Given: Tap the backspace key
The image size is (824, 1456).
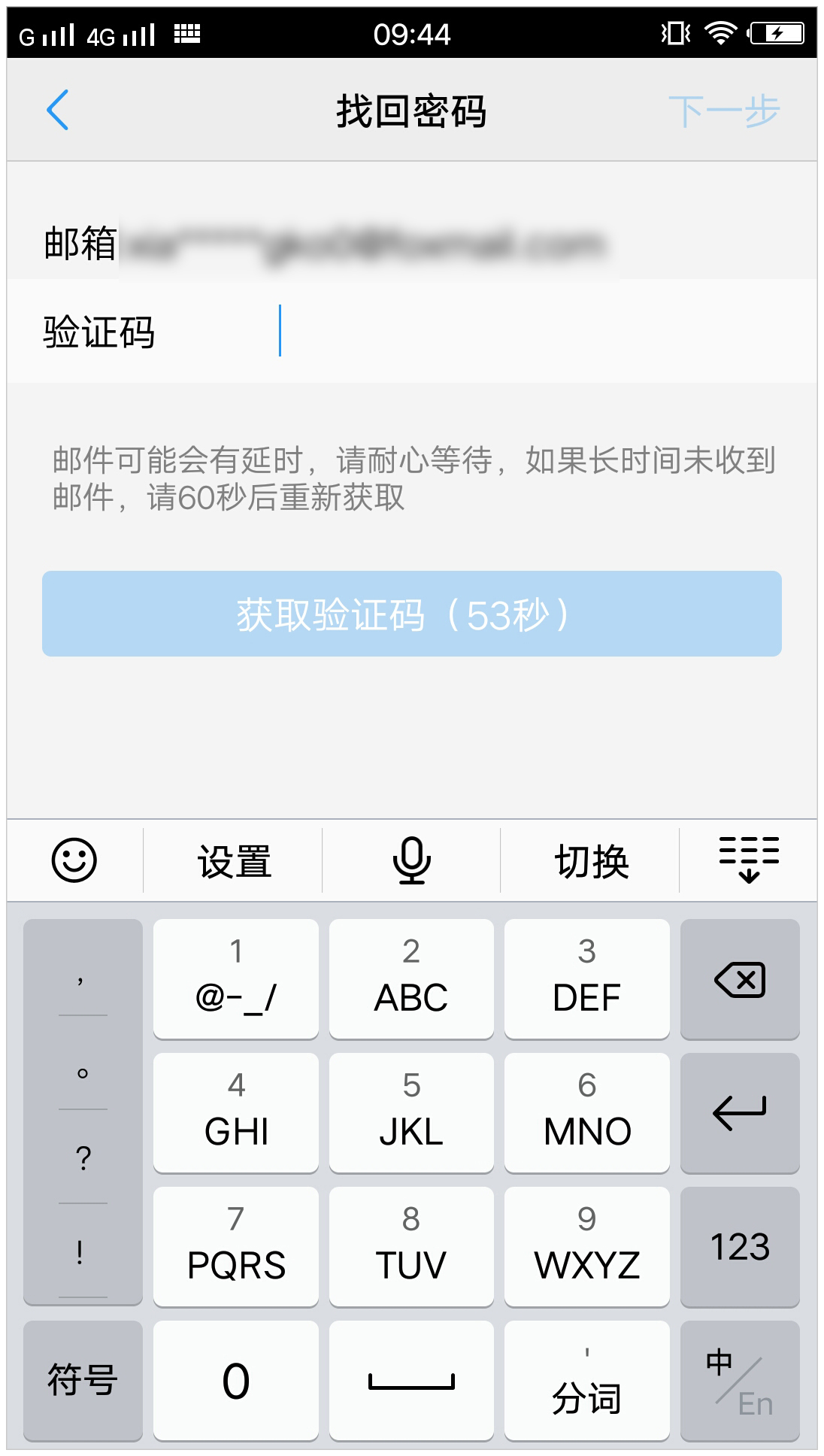Looking at the screenshot, I should point(740,979).
